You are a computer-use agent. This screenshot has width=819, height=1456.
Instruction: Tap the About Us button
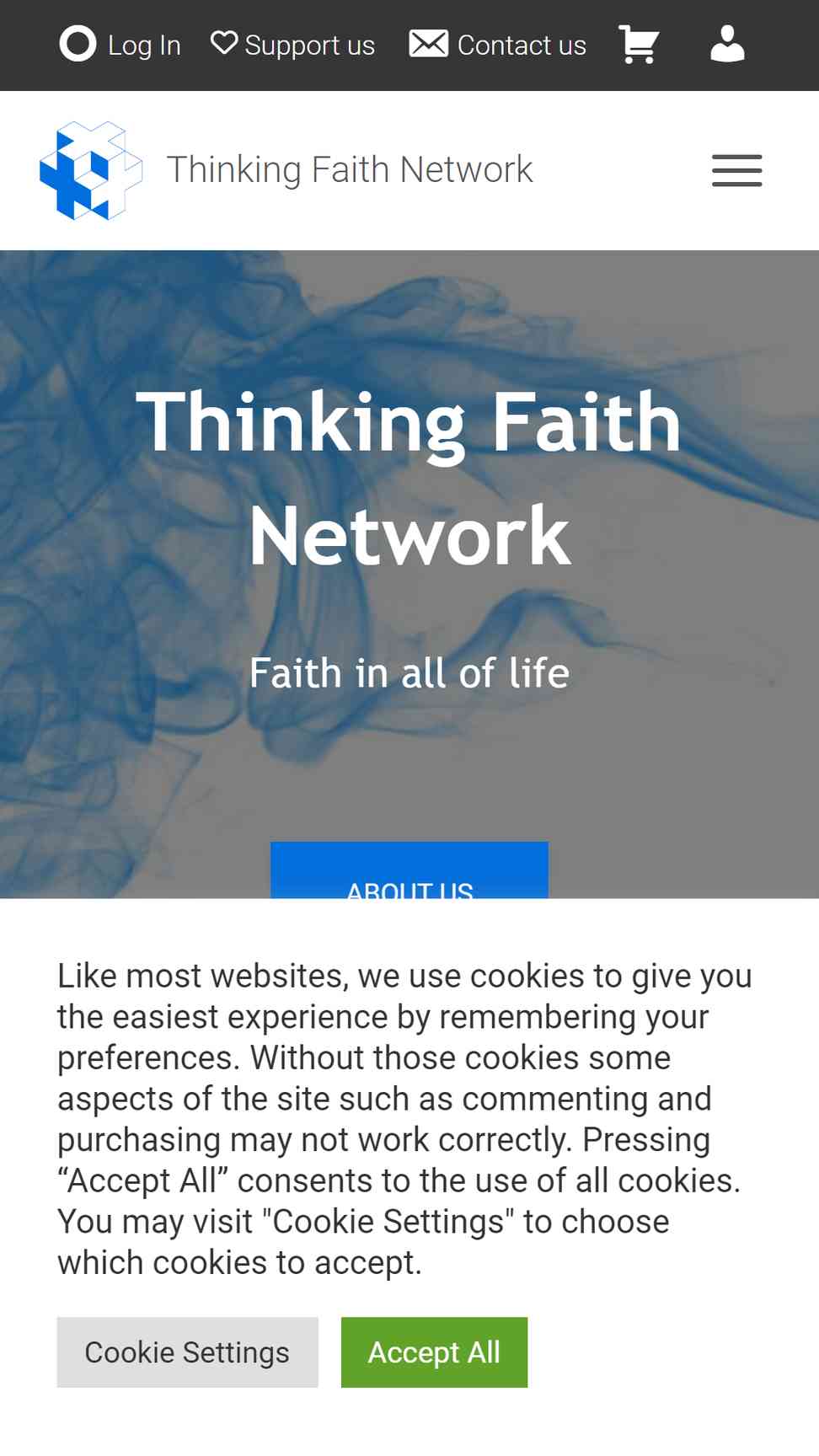point(409,870)
